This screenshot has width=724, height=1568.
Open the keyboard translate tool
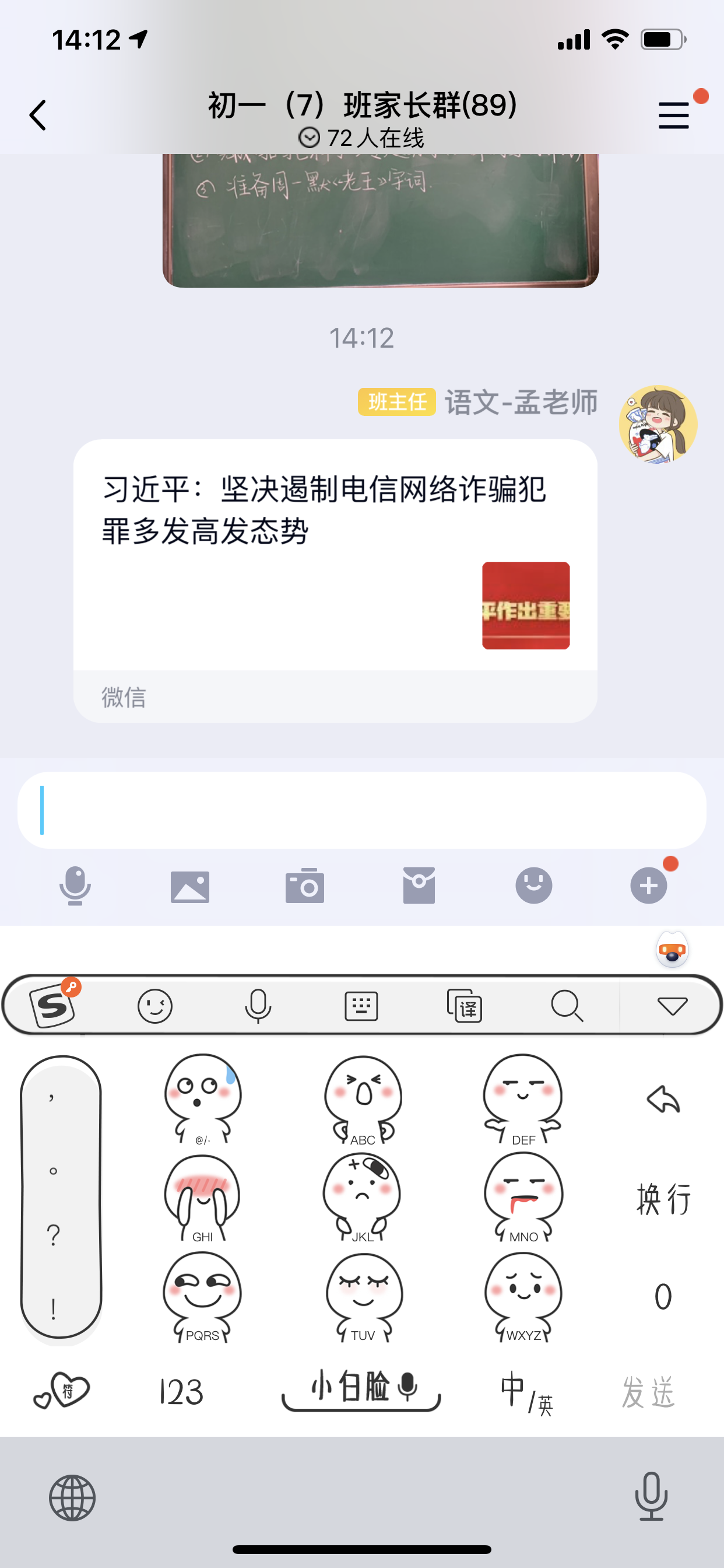click(464, 1006)
